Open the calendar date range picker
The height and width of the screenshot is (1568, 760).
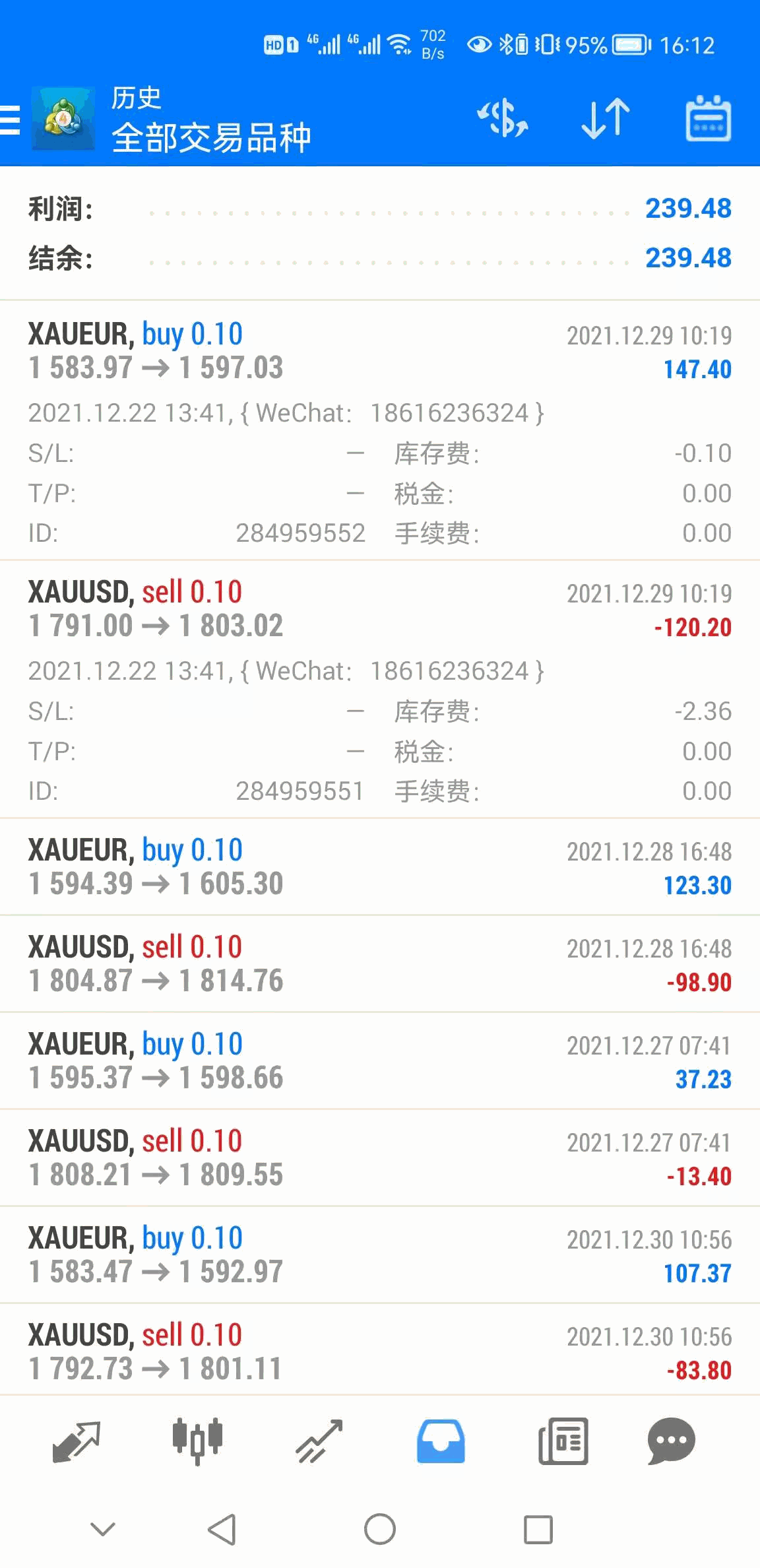(708, 119)
